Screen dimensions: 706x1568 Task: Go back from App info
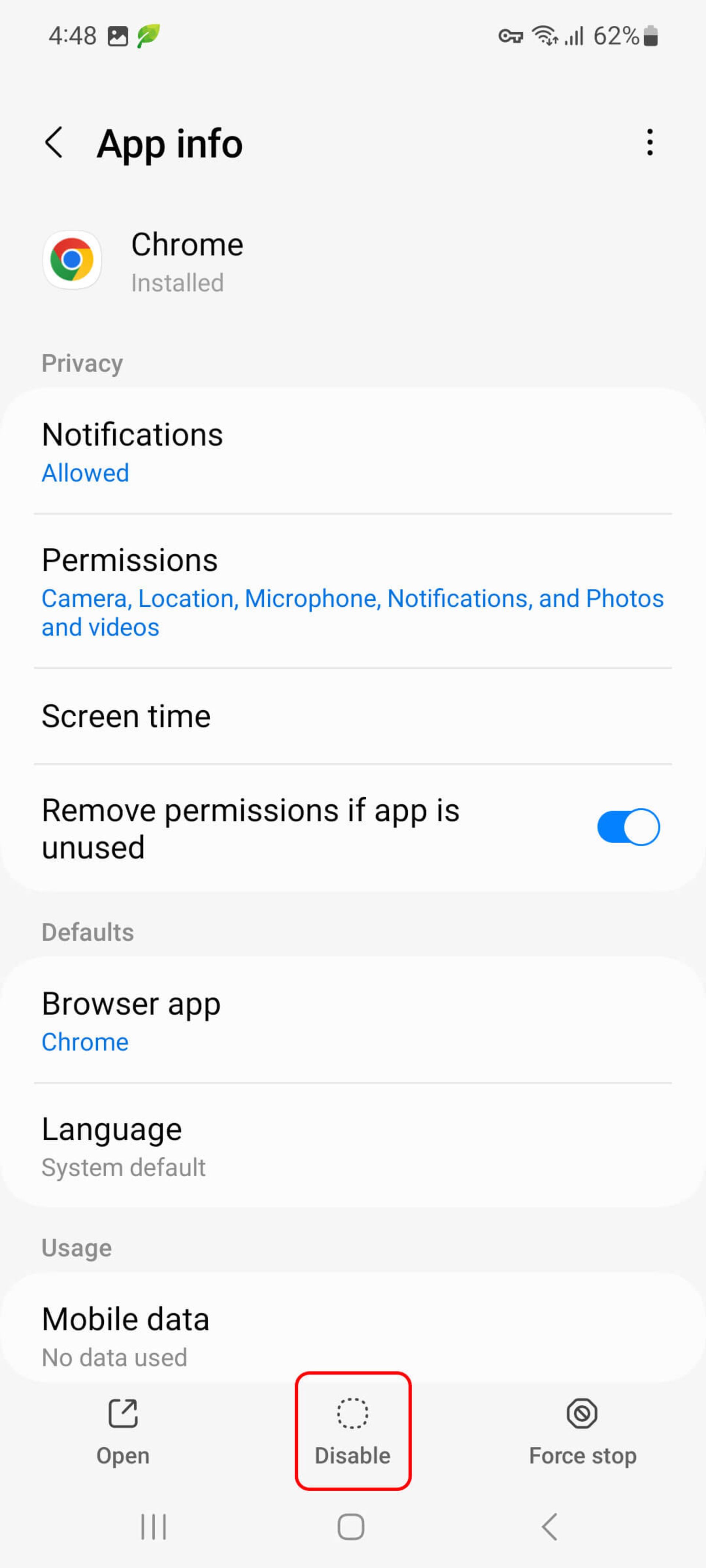55,143
